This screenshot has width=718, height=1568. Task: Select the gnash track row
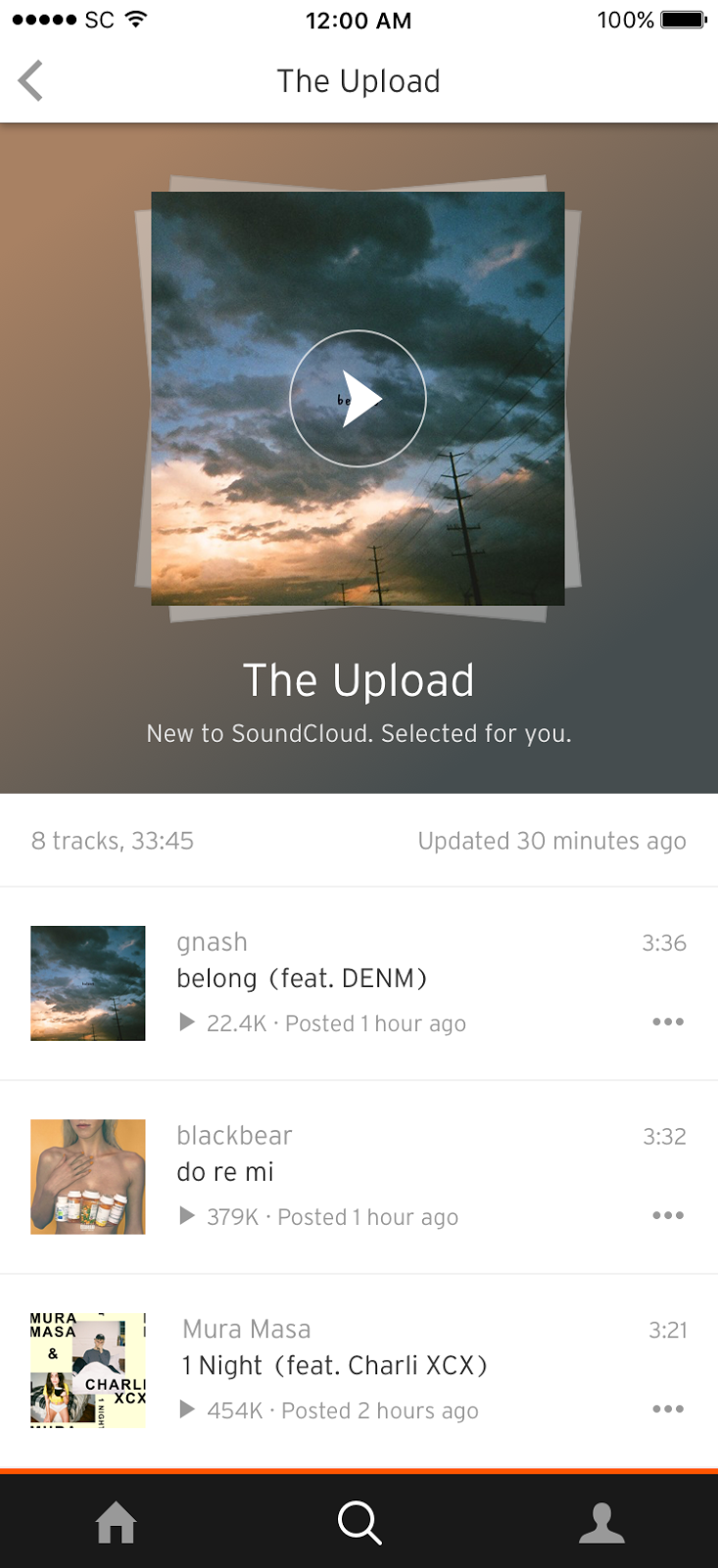pyautogui.click(x=359, y=980)
